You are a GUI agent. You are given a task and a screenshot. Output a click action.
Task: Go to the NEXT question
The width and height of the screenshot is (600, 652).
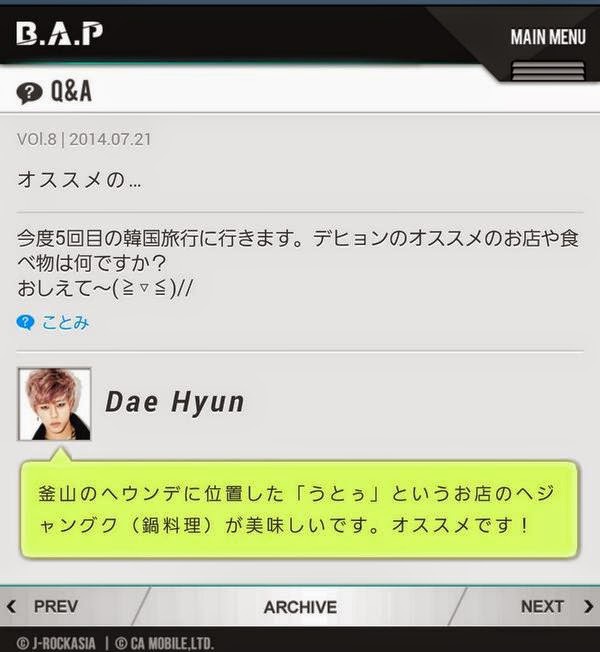552,606
